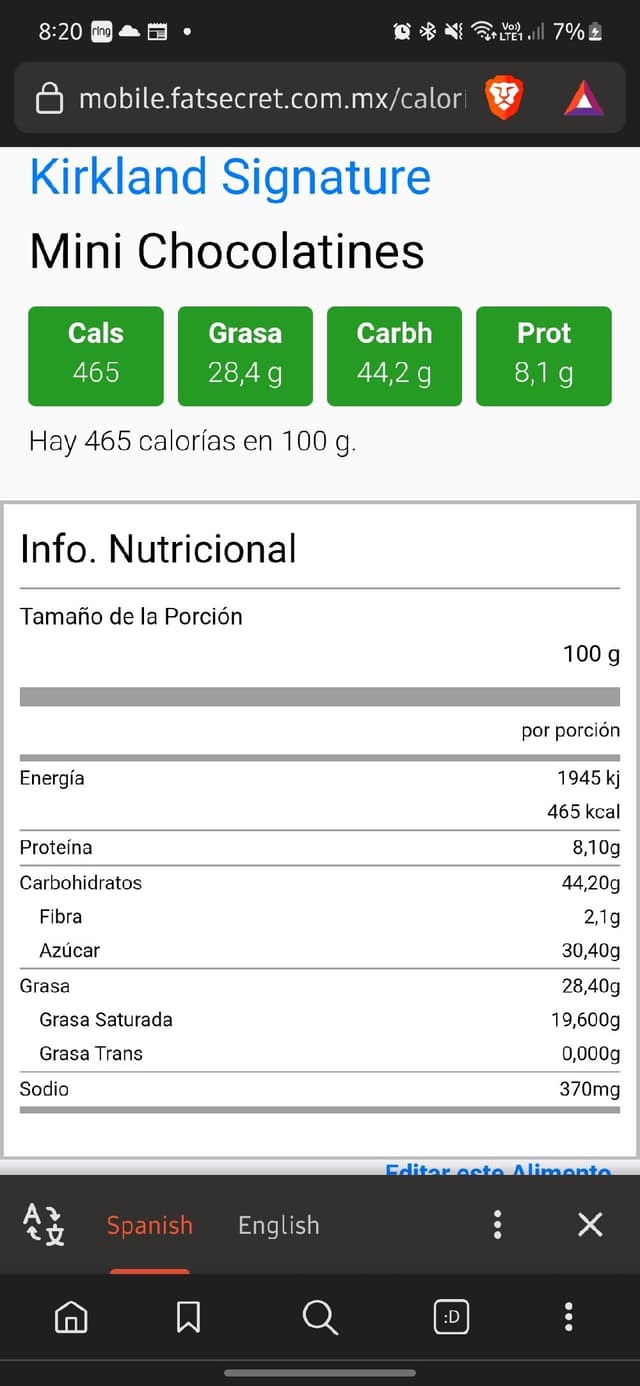Switch translation to English
640x1386 pixels.
pos(278,1225)
